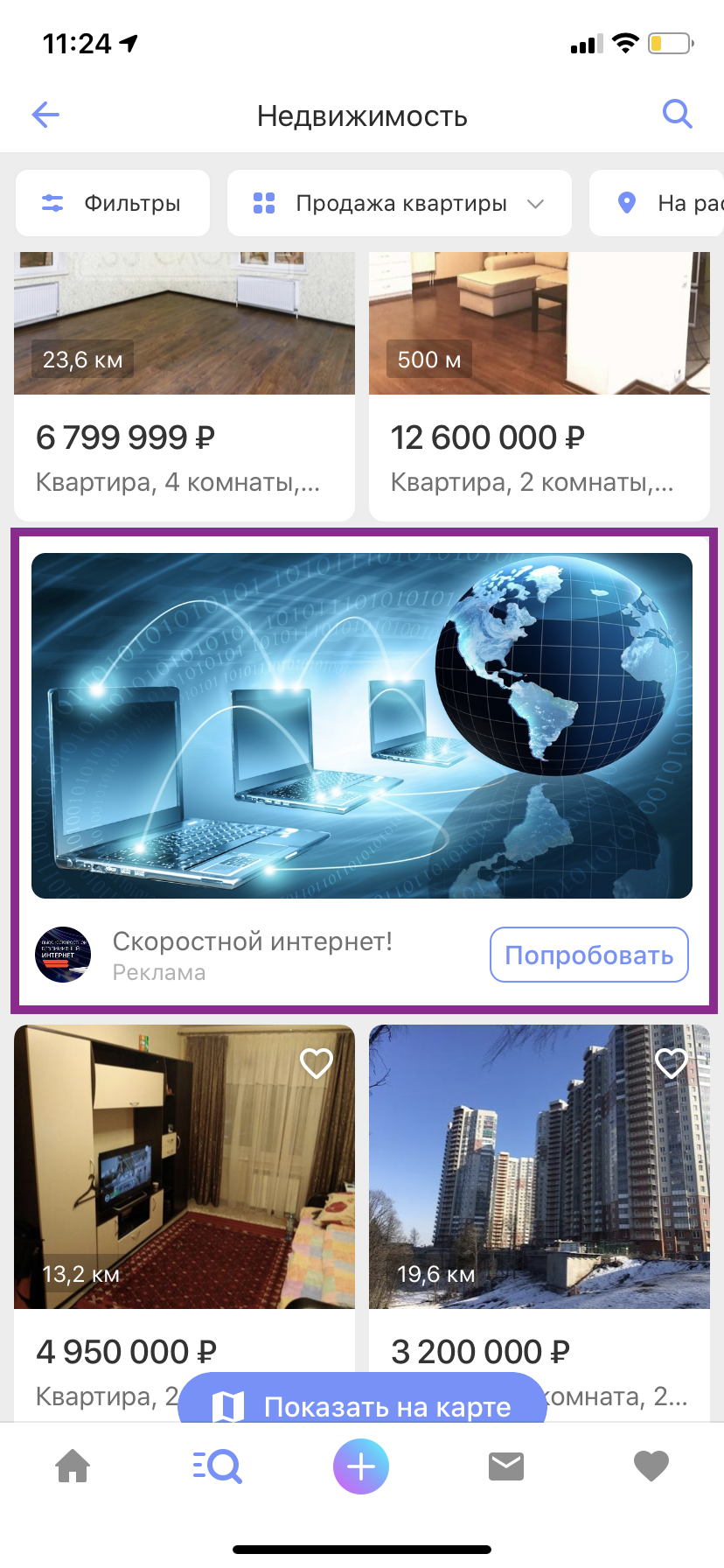Open the Фильтры filters chip
The width and height of the screenshot is (724, 1568).
(113, 204)
